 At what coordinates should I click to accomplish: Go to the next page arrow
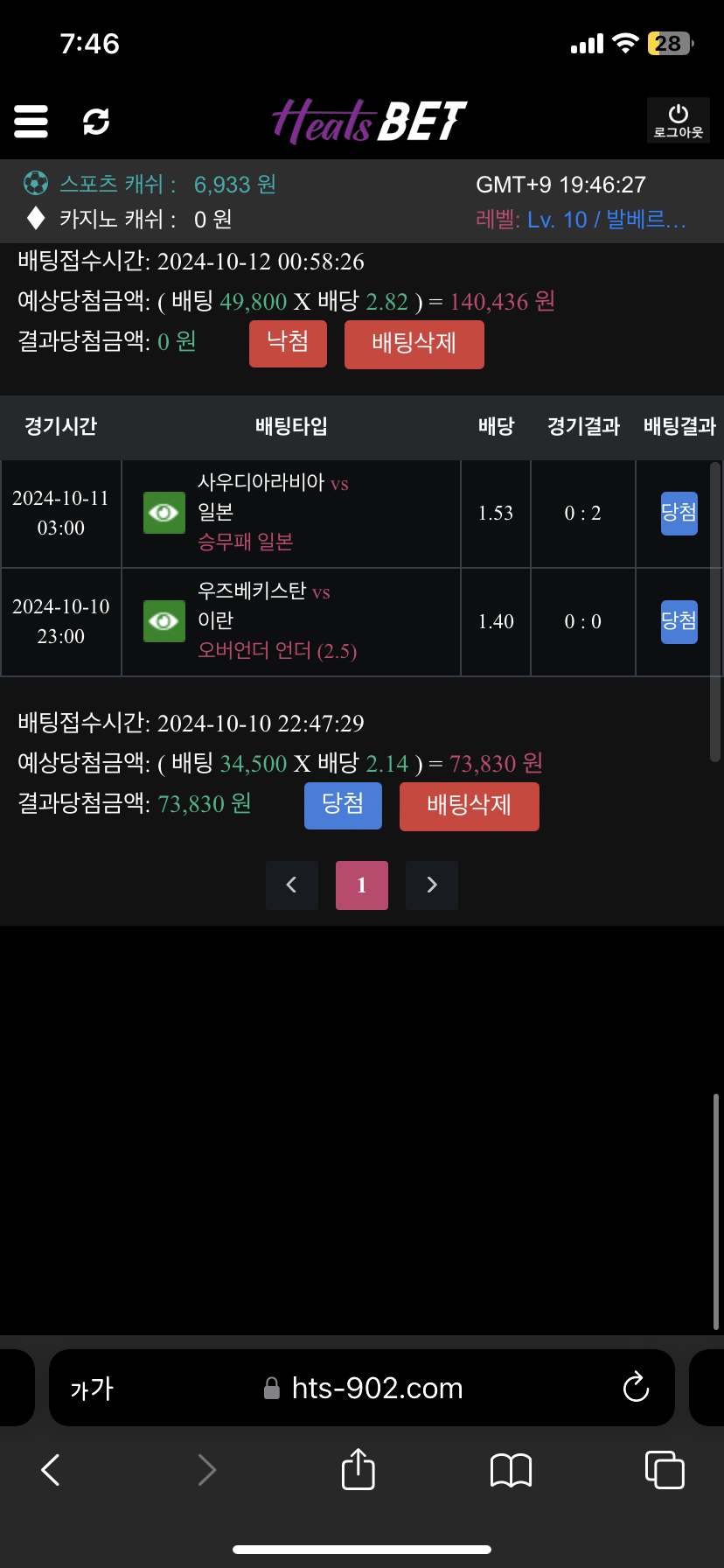tap(432, 885)
